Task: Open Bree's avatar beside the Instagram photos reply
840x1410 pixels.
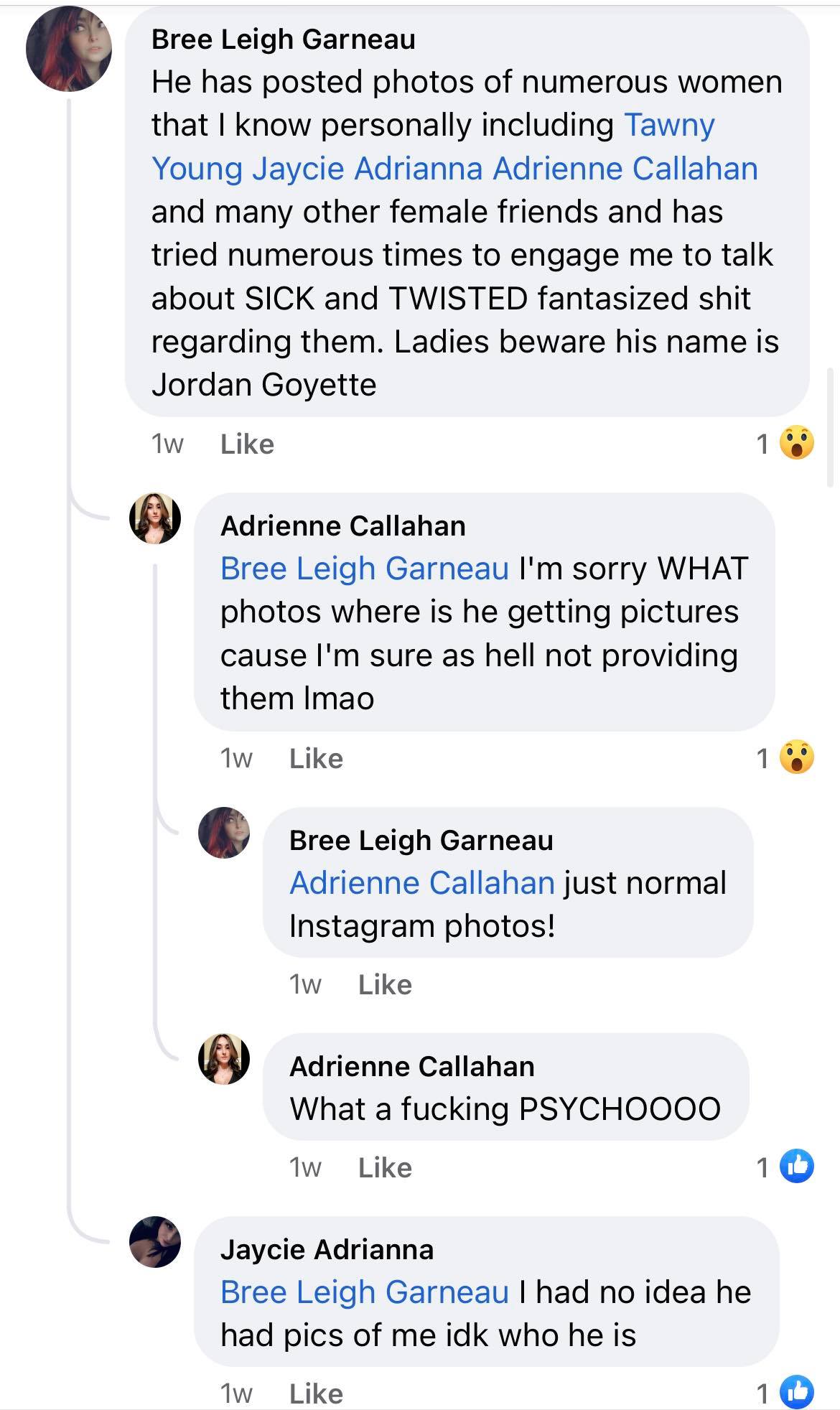Action: 224,833
